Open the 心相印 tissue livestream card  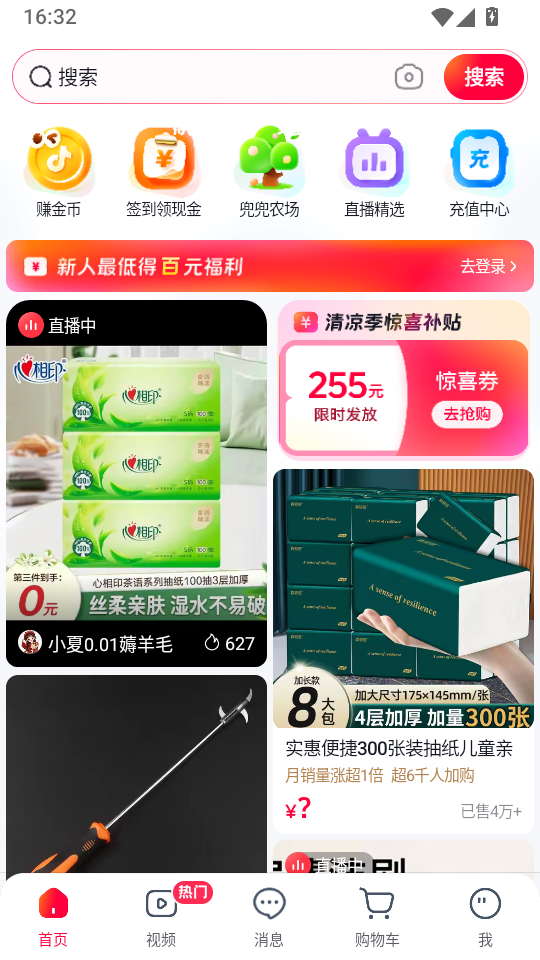click(x=137, y=484)
